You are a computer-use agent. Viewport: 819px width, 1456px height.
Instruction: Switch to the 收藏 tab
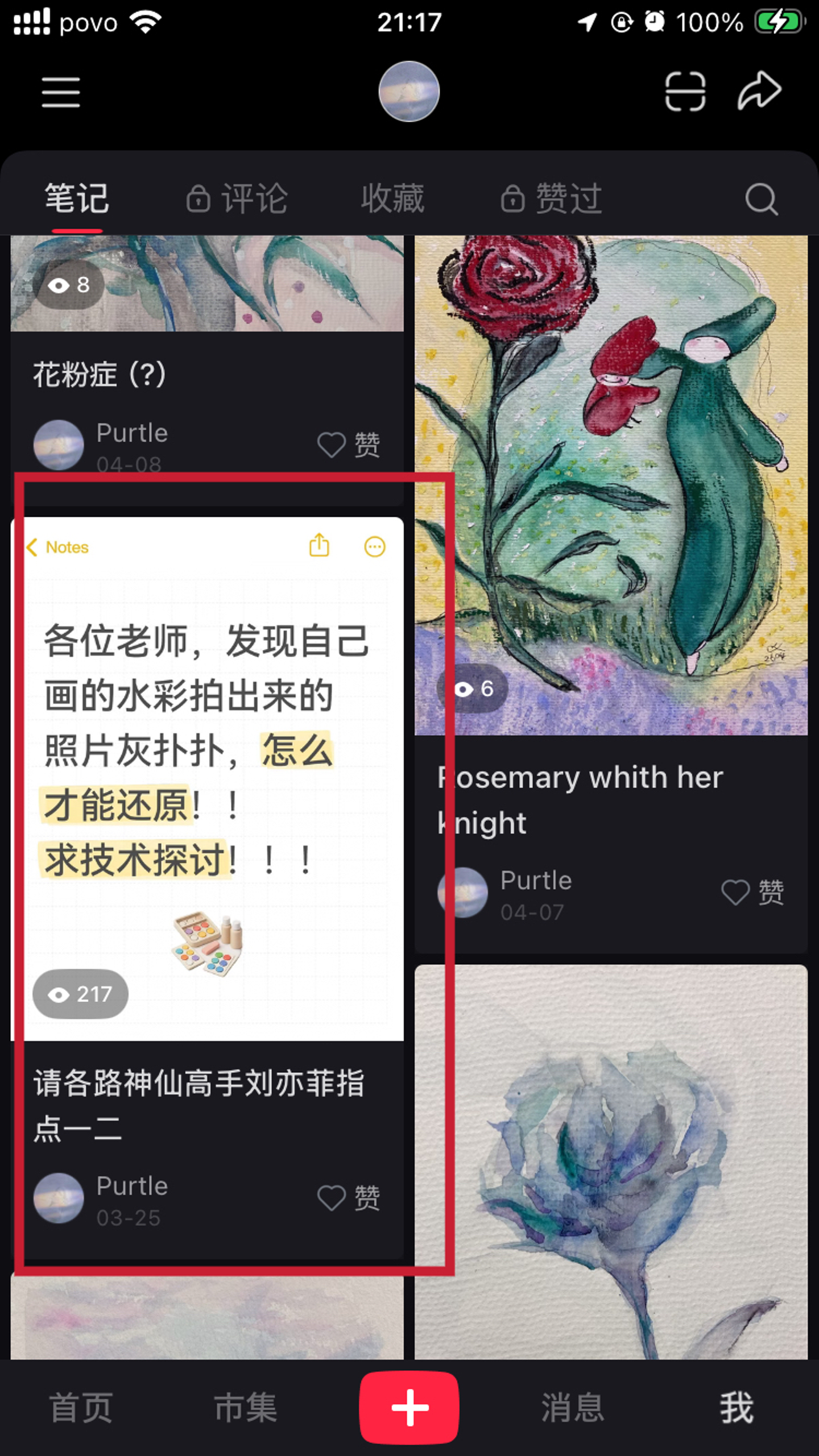(392, 199)
